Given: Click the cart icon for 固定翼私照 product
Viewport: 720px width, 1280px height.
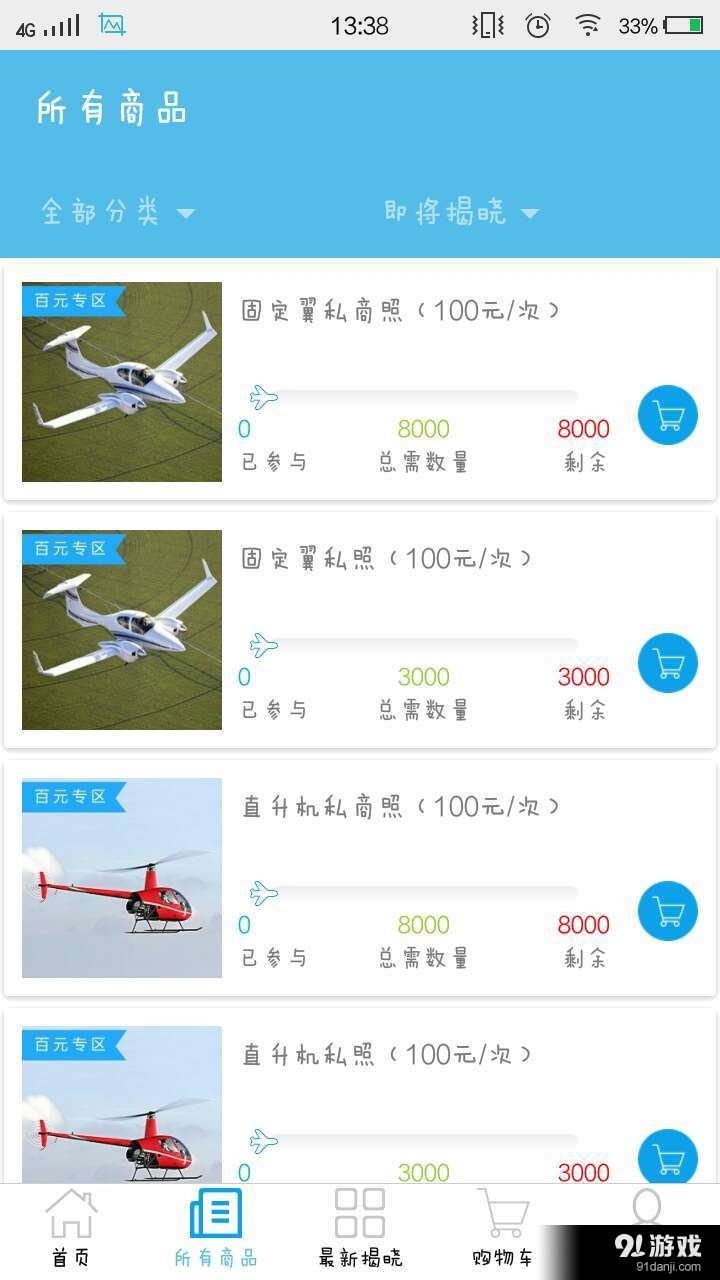Looking at the screenshot, I should pos(667,662).
